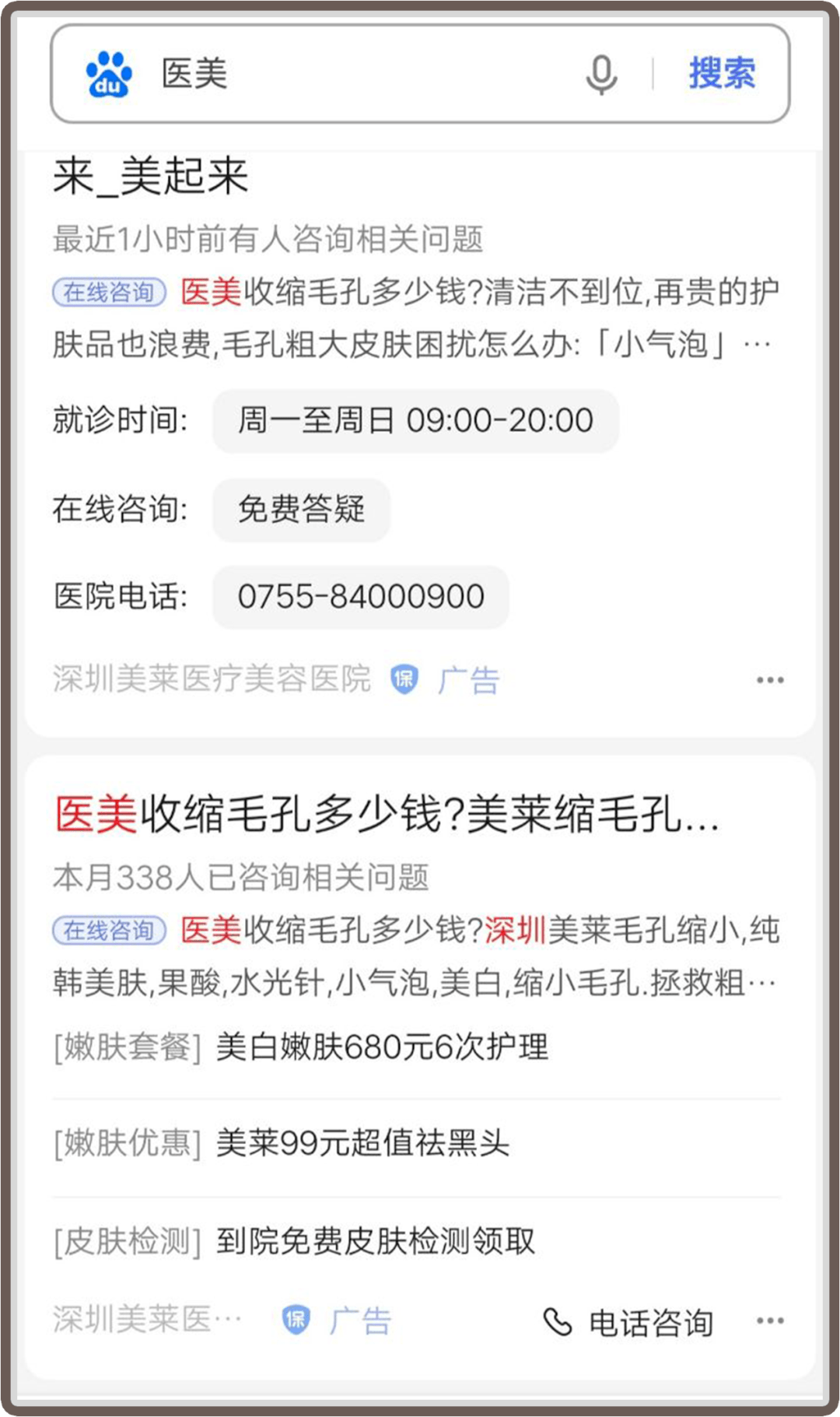This screenshot has width=840, height=1417.
Task: Click the Baidu logo icon
Action: 109,74
